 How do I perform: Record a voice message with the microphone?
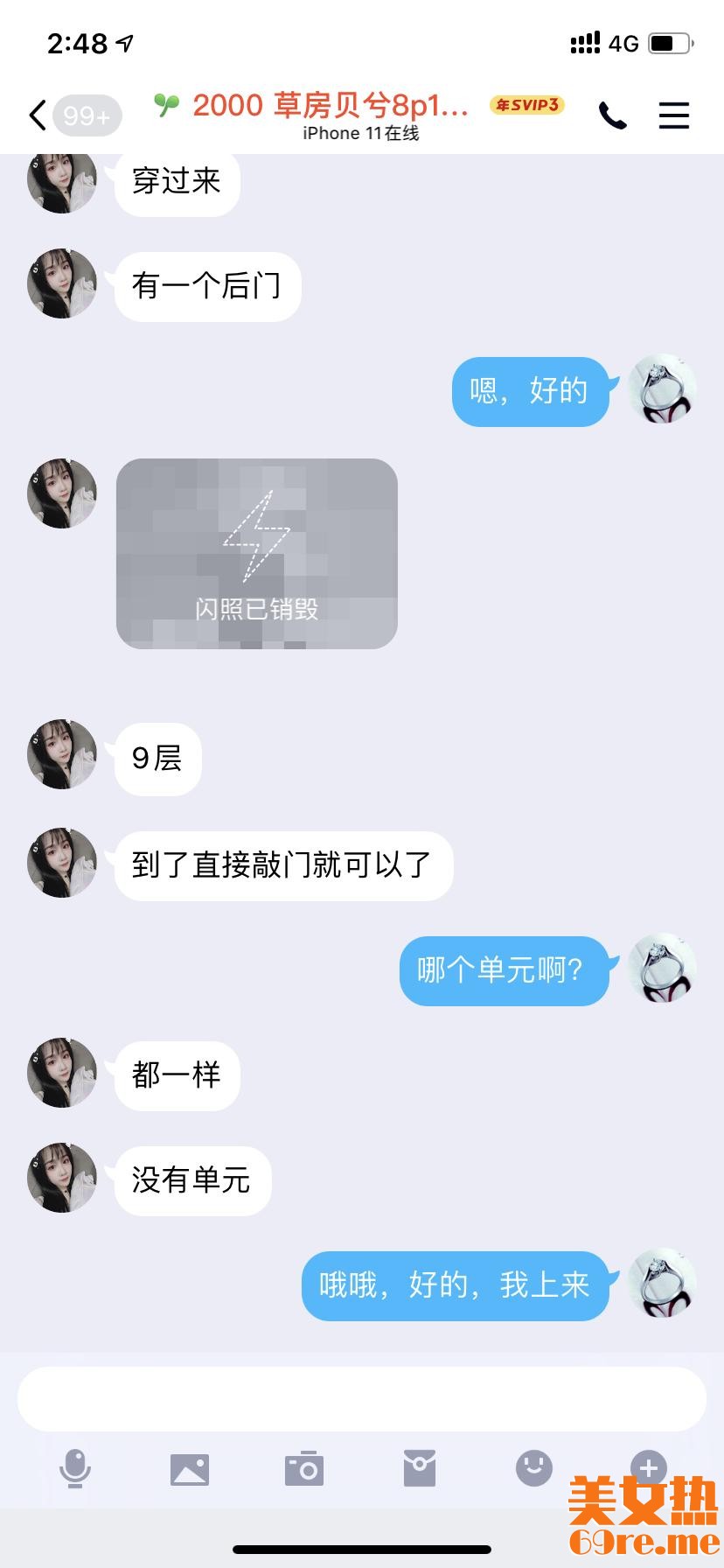[75, 1467]
